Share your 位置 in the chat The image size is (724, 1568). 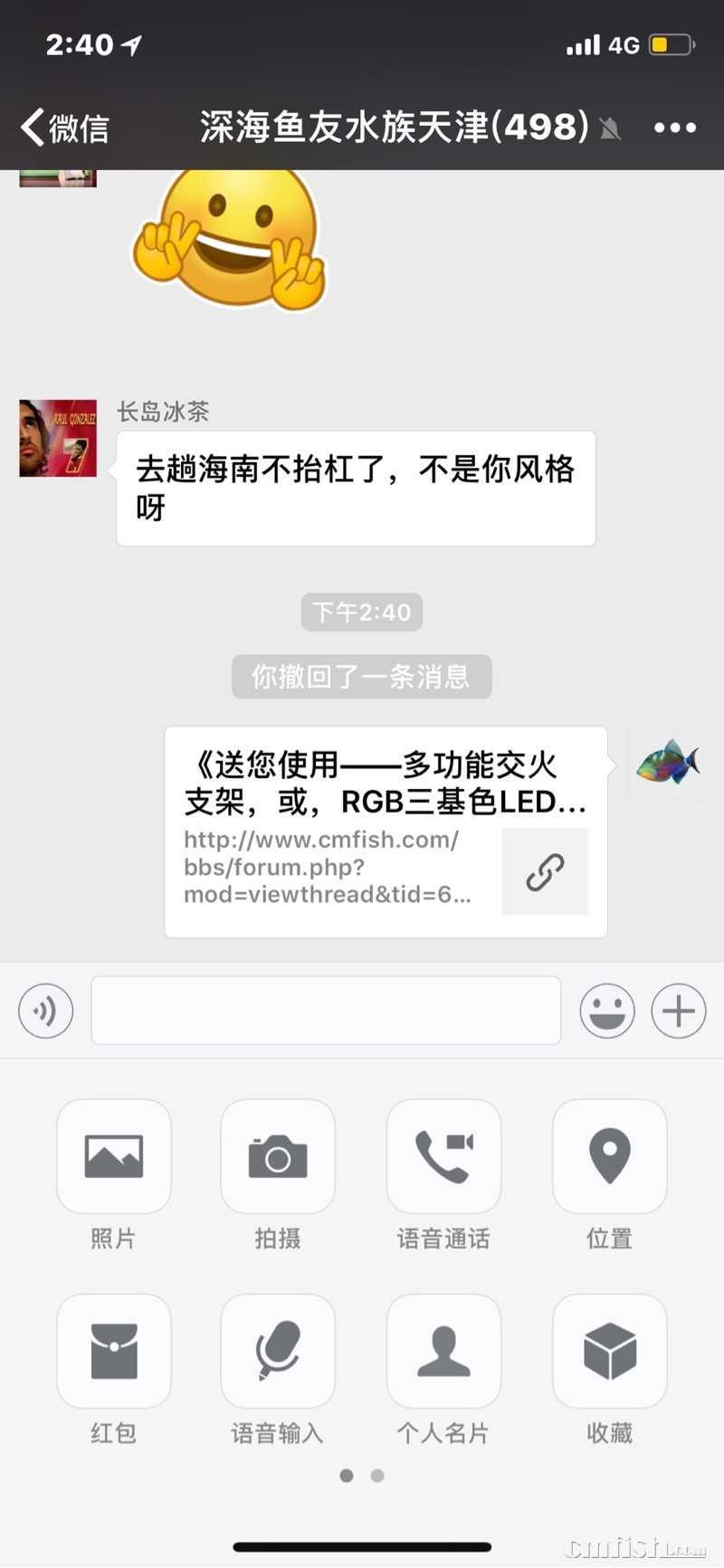coord(609,1156)
